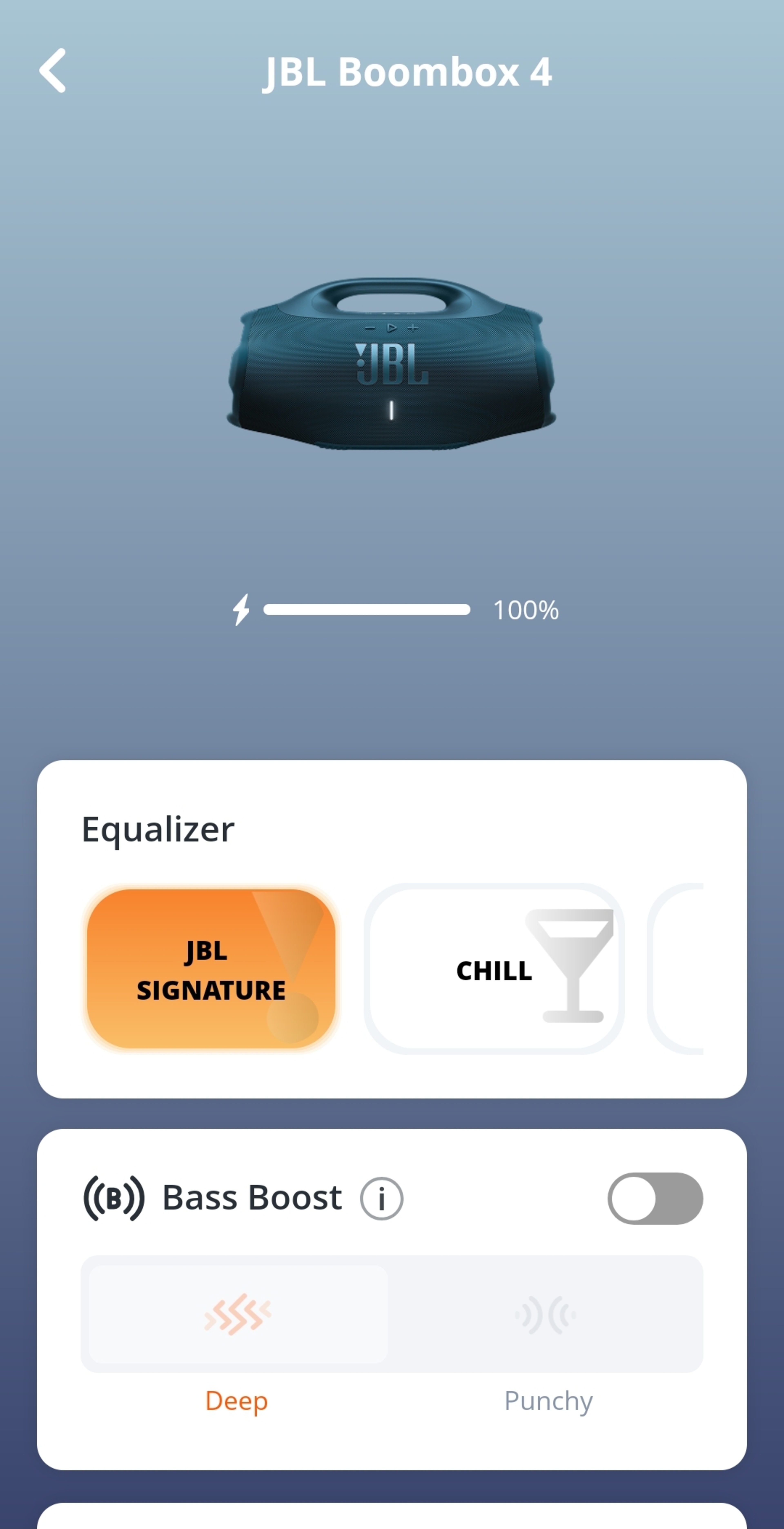Select the JBL Signature equalizer preset

click(211, 969)
